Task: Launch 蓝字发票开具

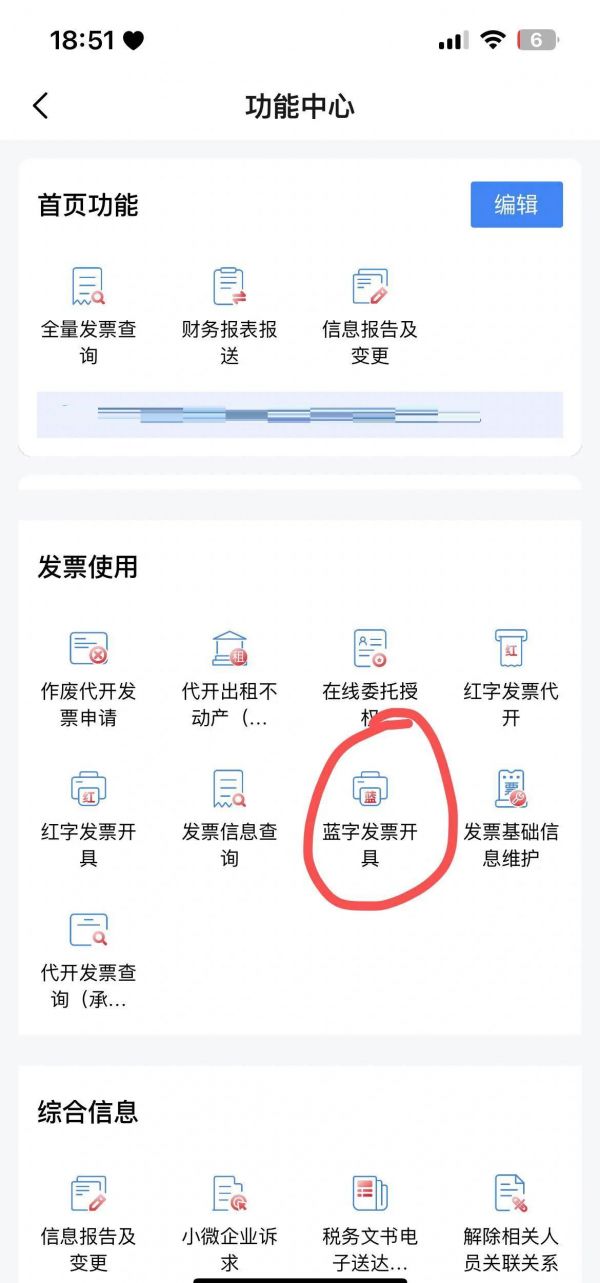Action: 370,816
